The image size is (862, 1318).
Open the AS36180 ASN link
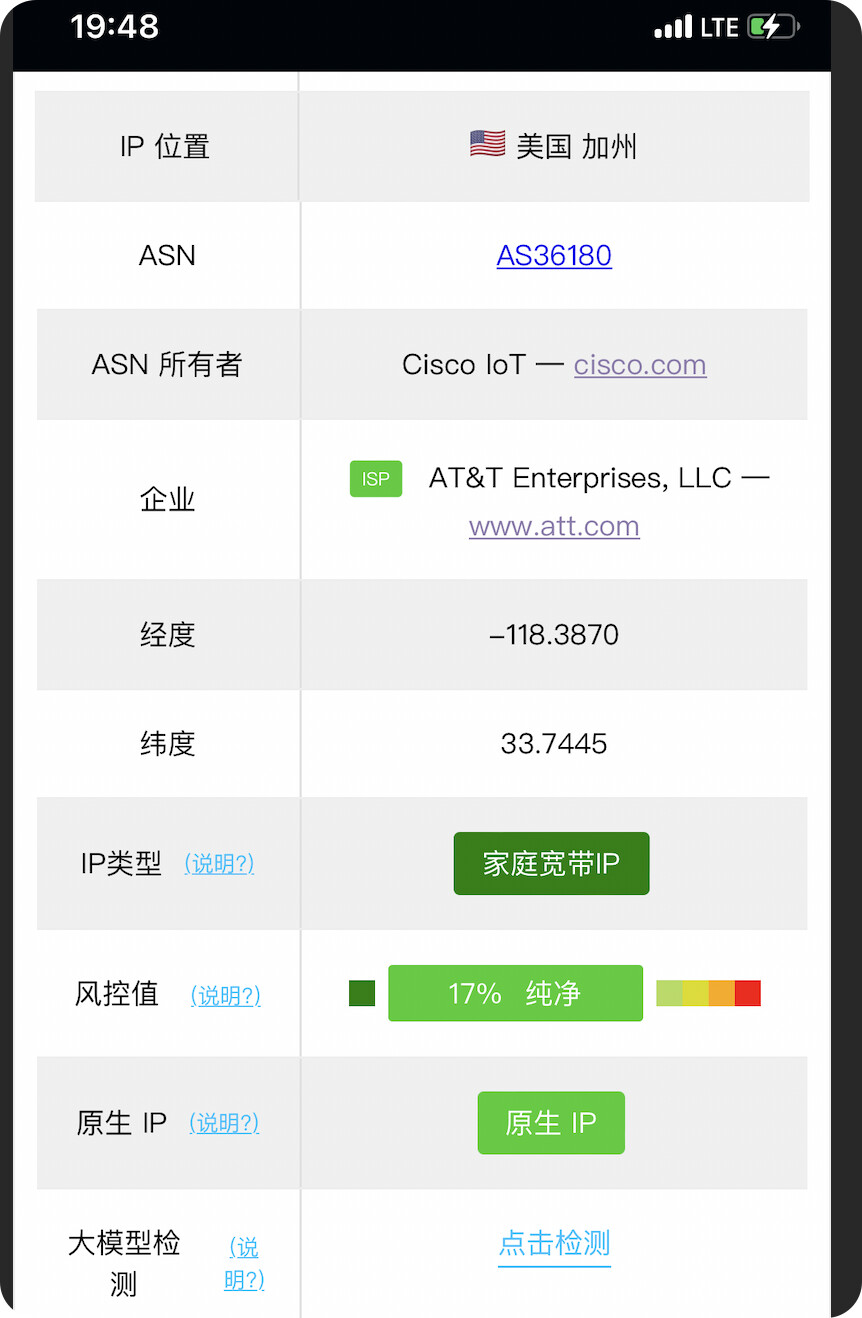[554, 256]
